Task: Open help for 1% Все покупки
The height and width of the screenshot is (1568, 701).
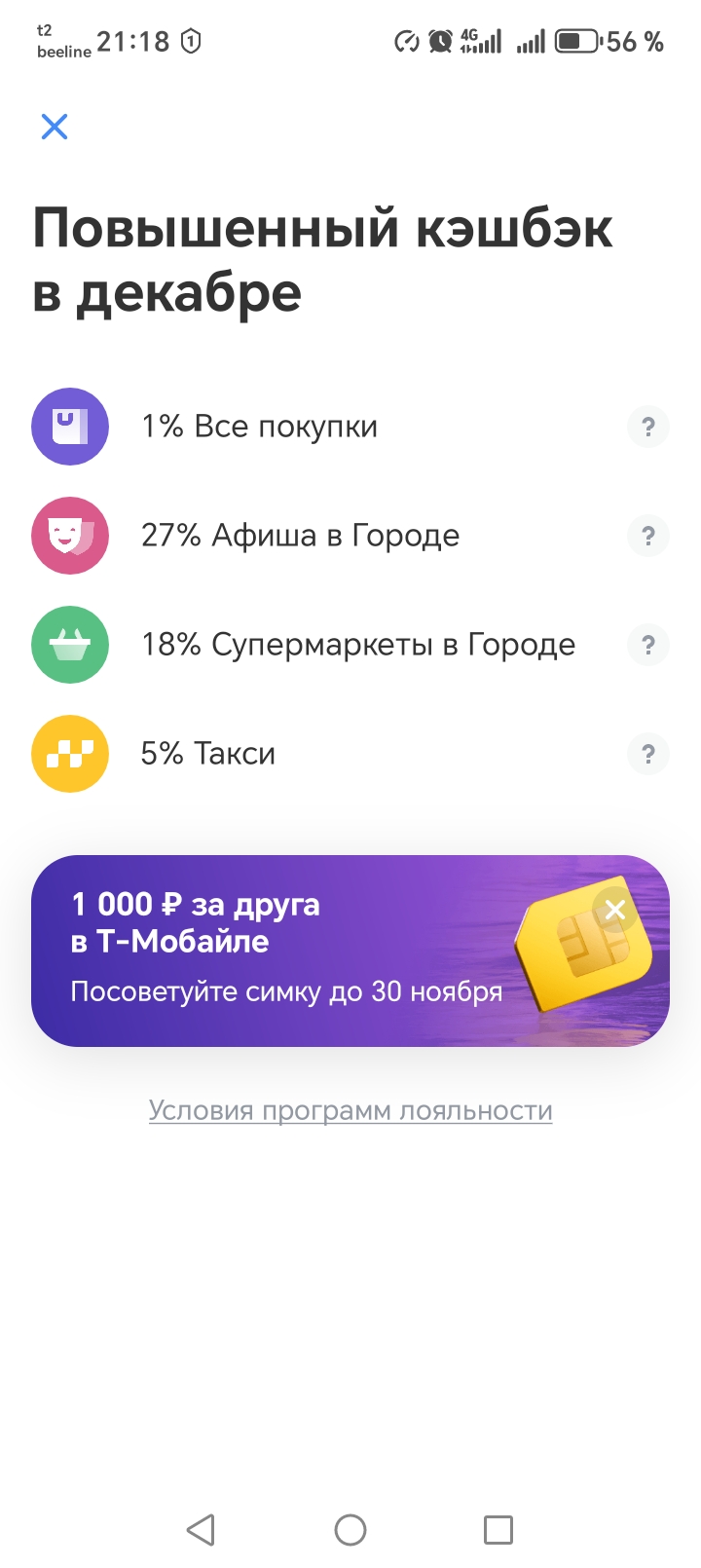Action: point(648,427)
